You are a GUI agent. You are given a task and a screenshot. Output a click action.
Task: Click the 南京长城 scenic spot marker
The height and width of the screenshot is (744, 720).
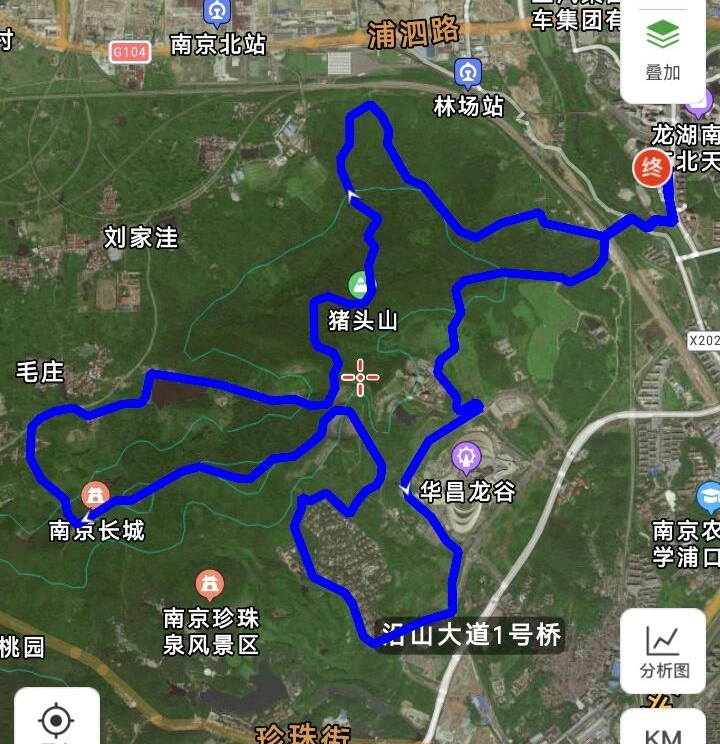pos(95,492)
